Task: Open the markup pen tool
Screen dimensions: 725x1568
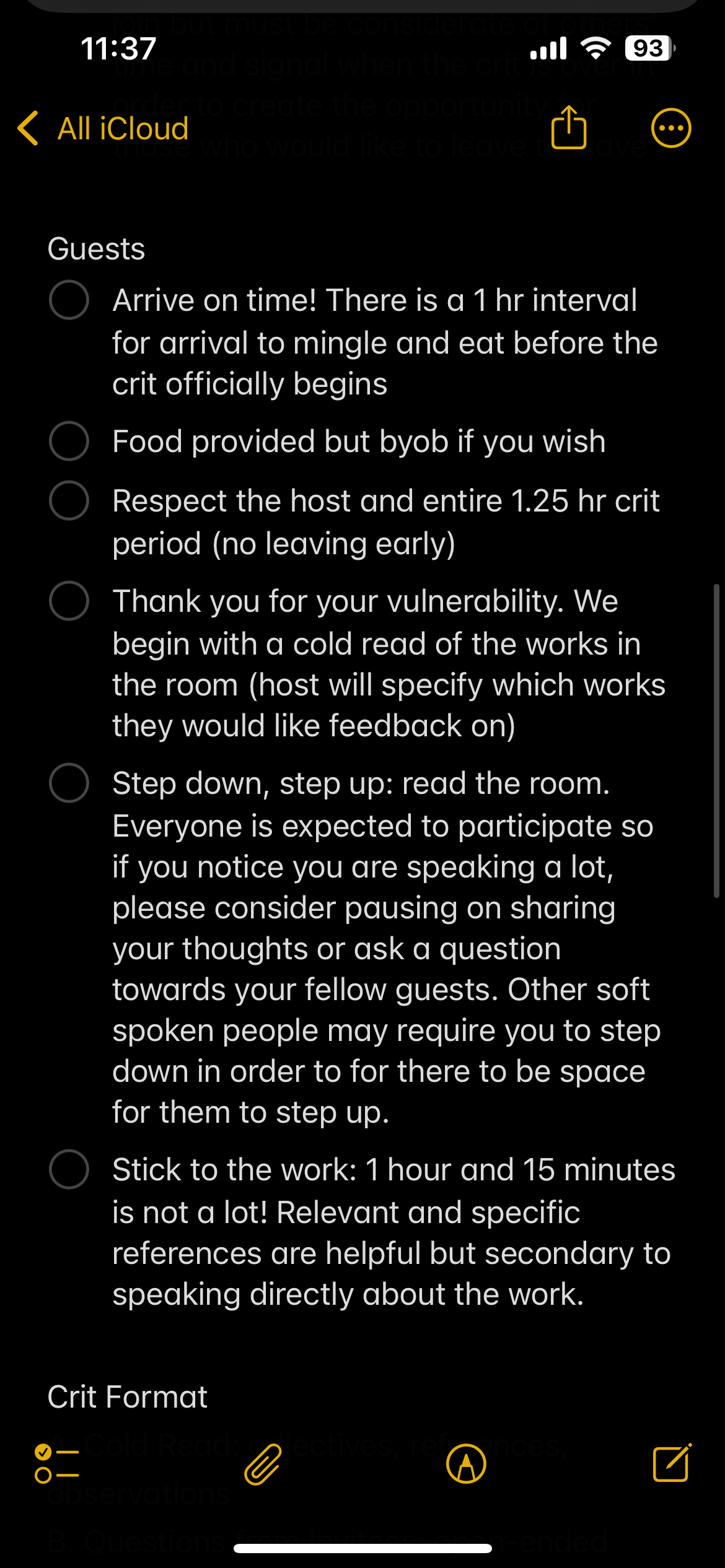Action: tap(466, 1464)
